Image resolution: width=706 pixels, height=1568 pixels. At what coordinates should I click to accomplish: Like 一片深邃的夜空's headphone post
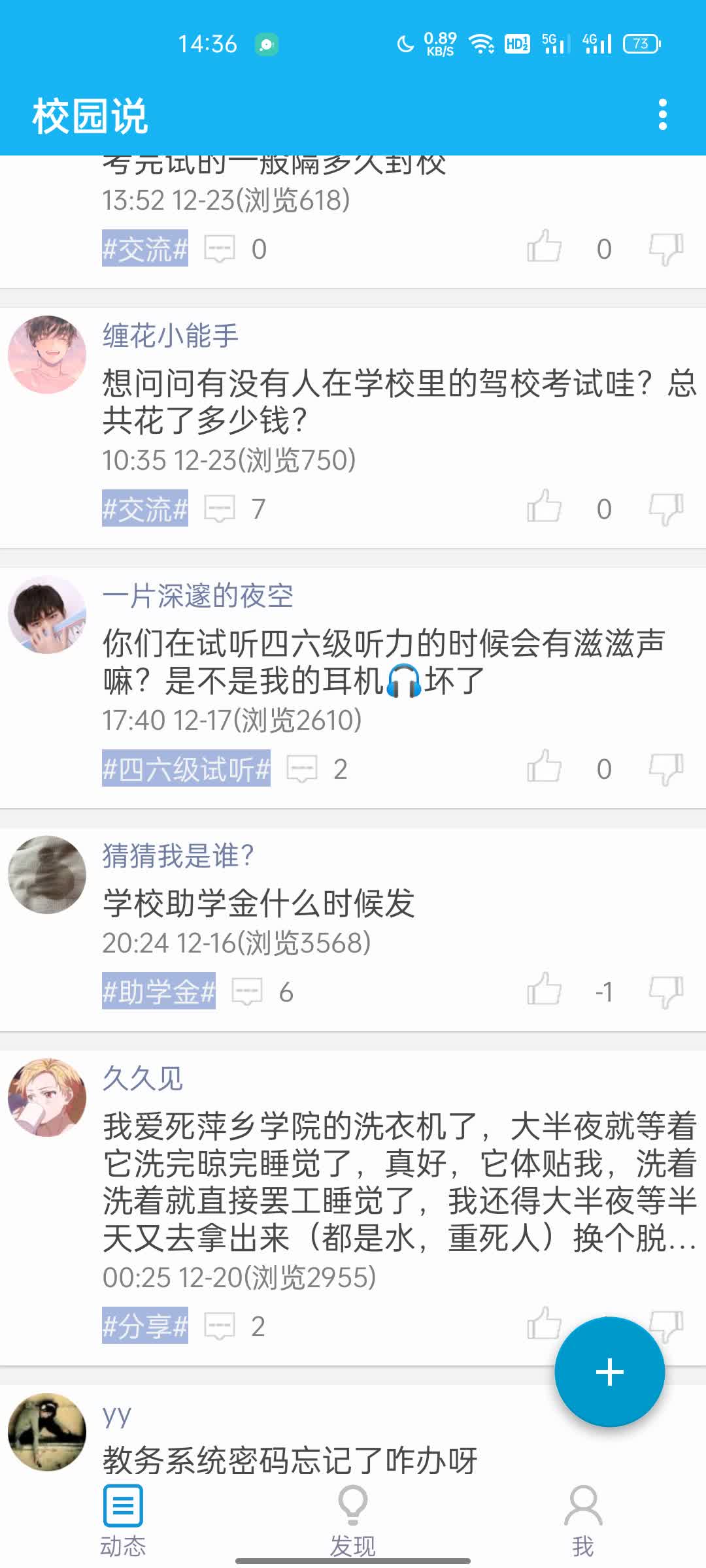point(544,768)
